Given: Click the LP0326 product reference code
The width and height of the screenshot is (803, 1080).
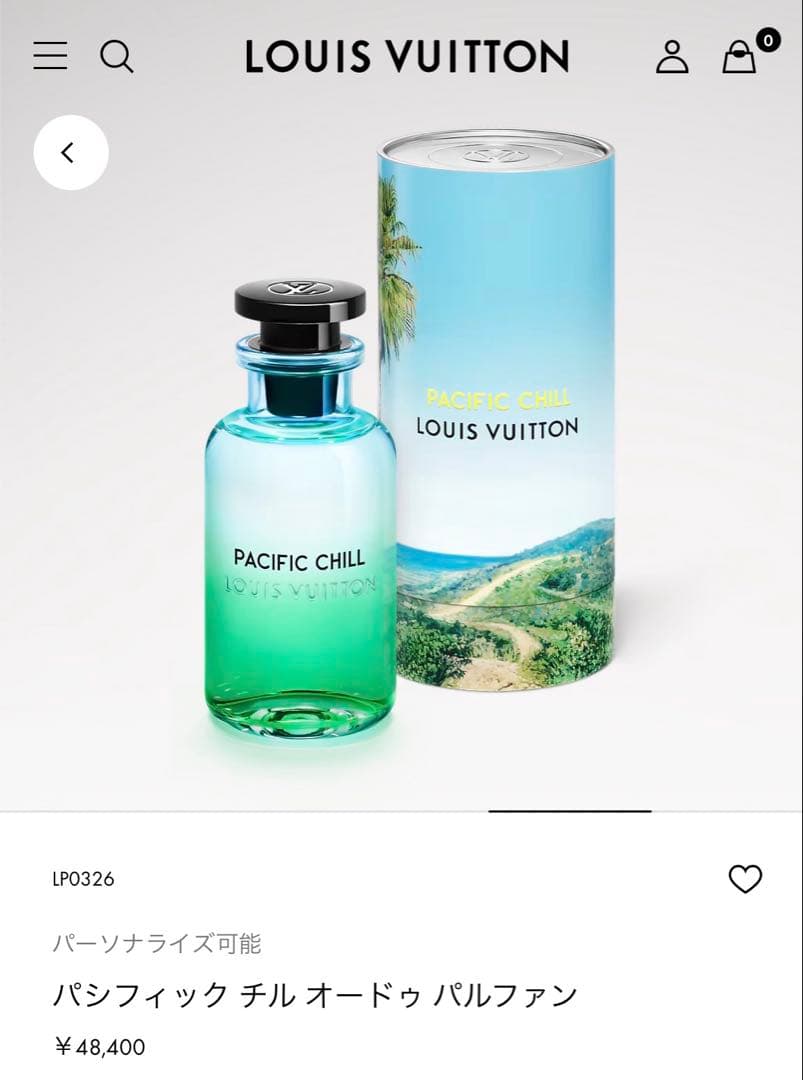Looking at the screenshot, I should 84,879.
